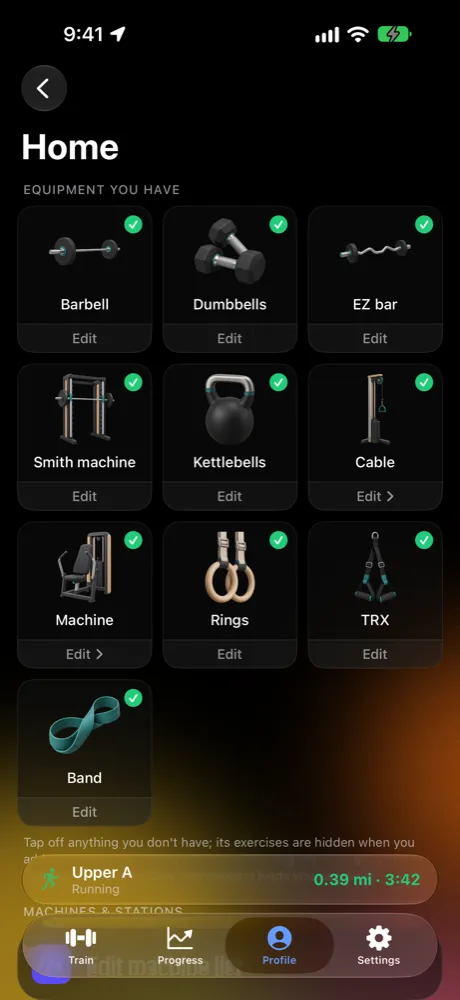This screenshot has width=460, height=1000.
Task: Uncheck the Barbell equipment card
Action: tap(85, 265)
